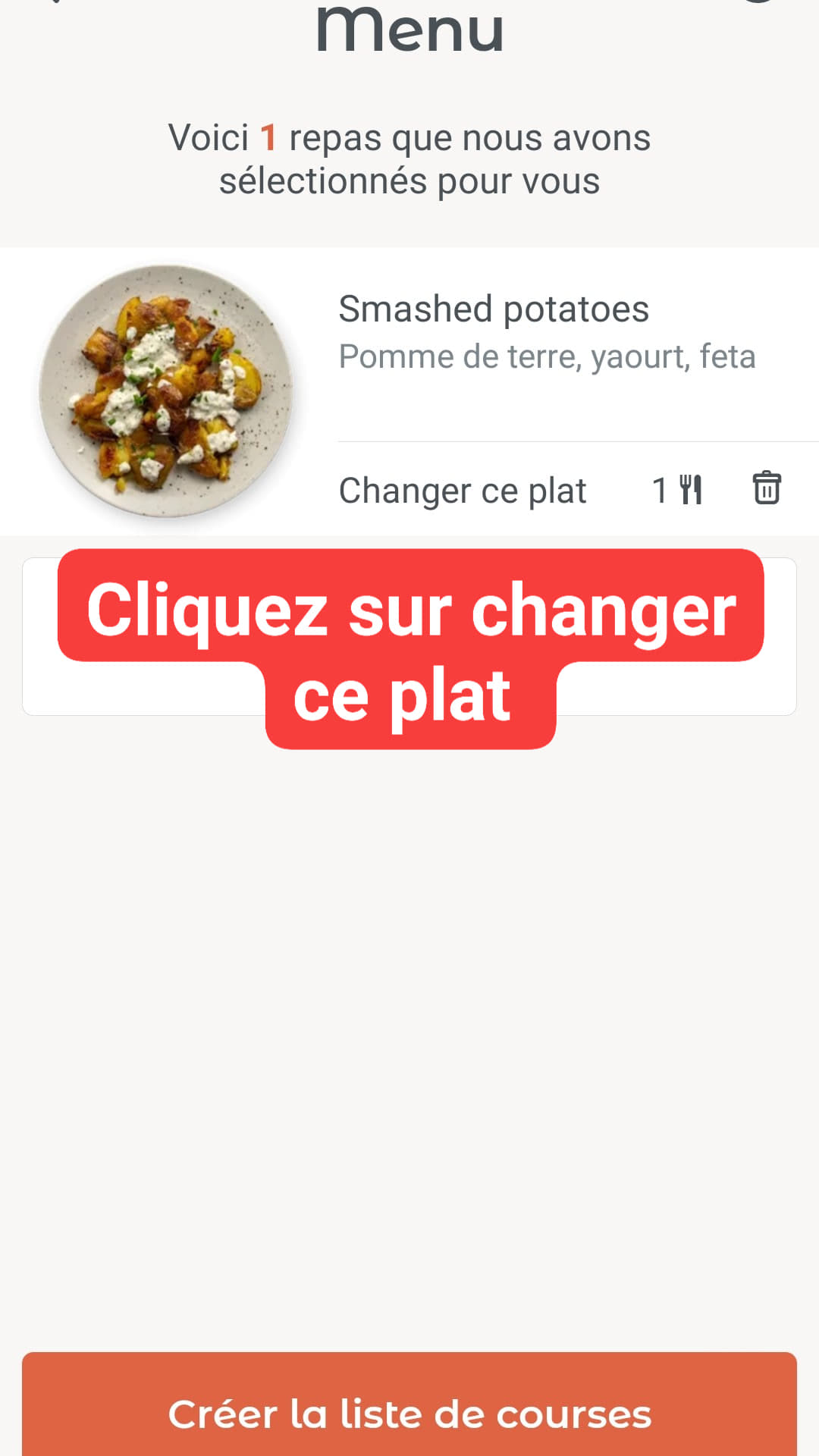The height and width of the screenshot is (1456, 819).
Task: Adjust the servings count next to fork icon
Action: click(x=677, y=490)
